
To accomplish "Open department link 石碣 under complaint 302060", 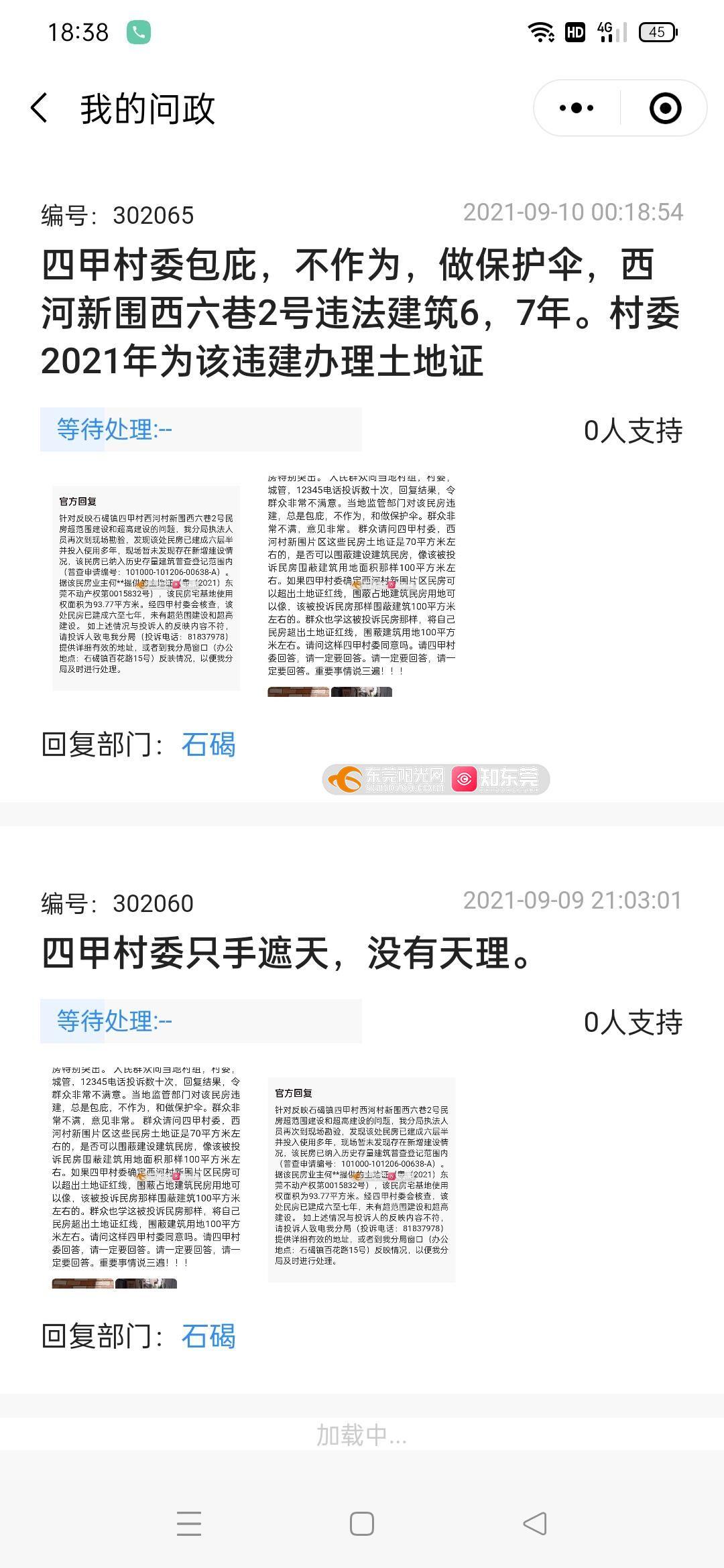I will [x=208, y=1336].
